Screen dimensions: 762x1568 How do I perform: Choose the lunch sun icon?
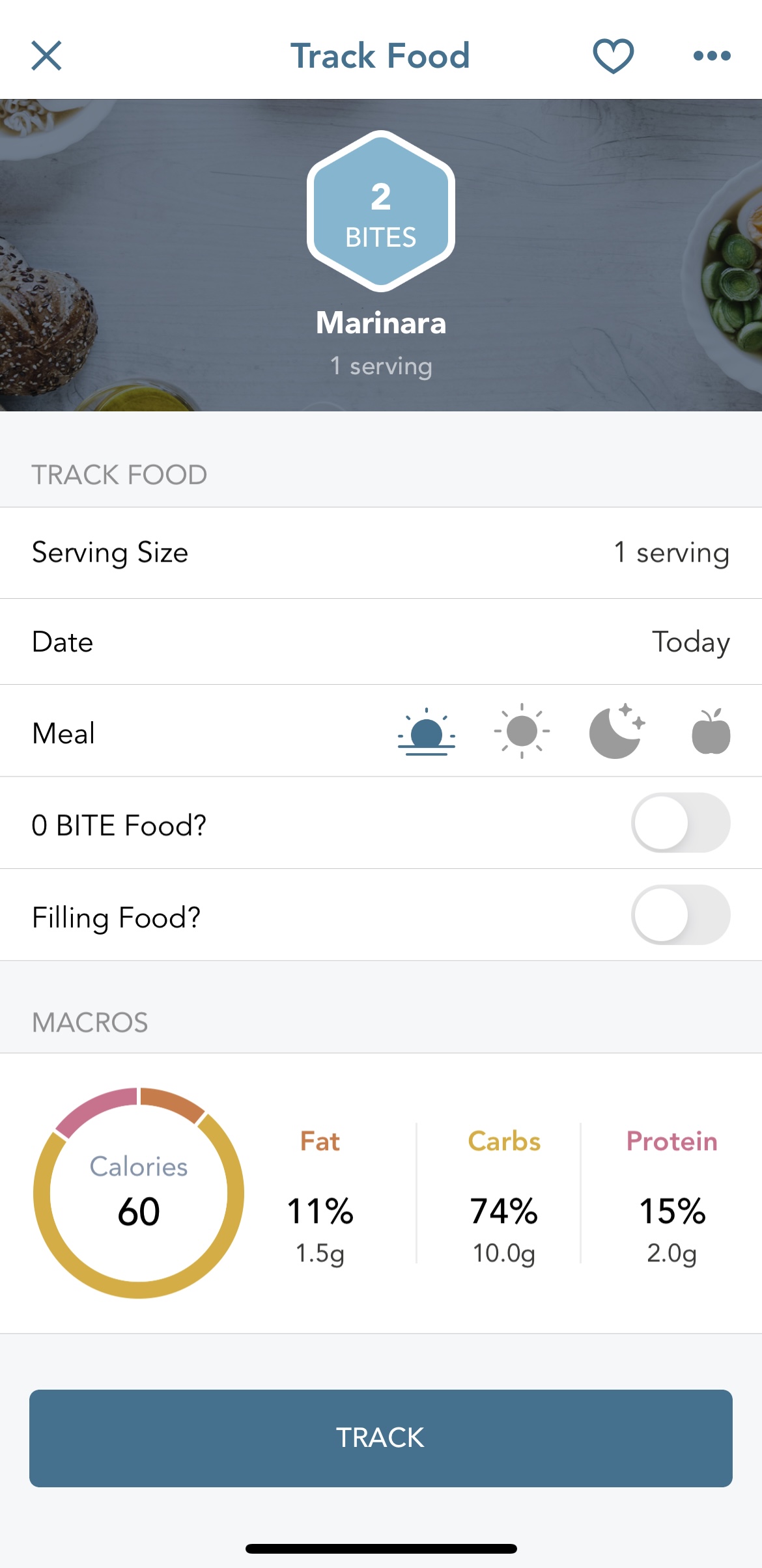[x=521, y=730]
